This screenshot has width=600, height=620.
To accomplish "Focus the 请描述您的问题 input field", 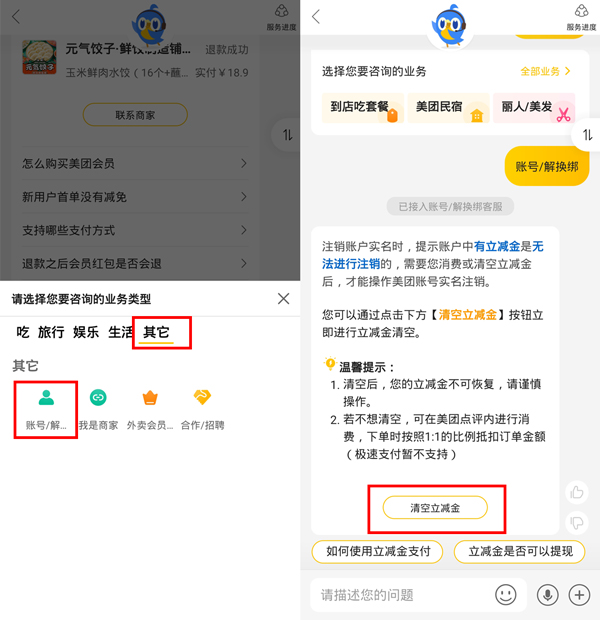I will [x=400, y=595].
